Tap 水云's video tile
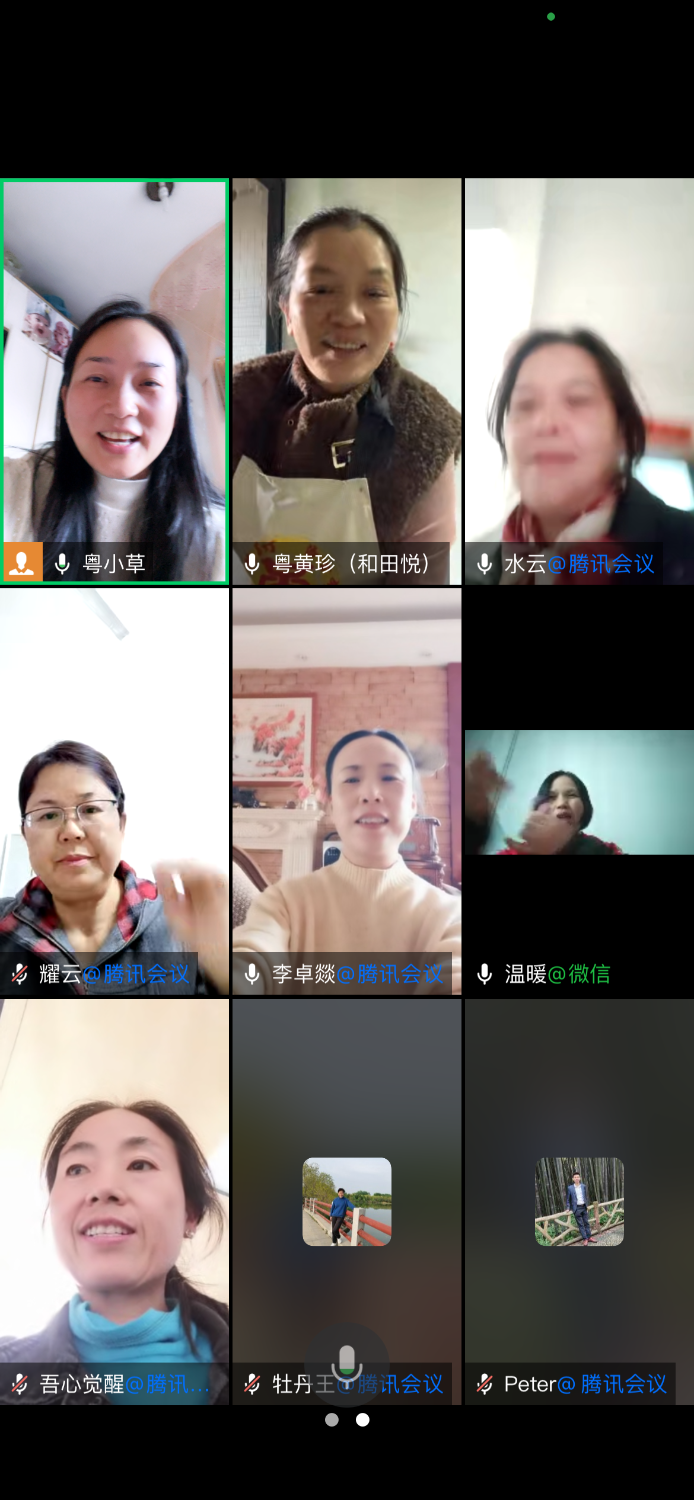Image resolution: width=694 pixels, height=1500 pixels. pos(579,380)
